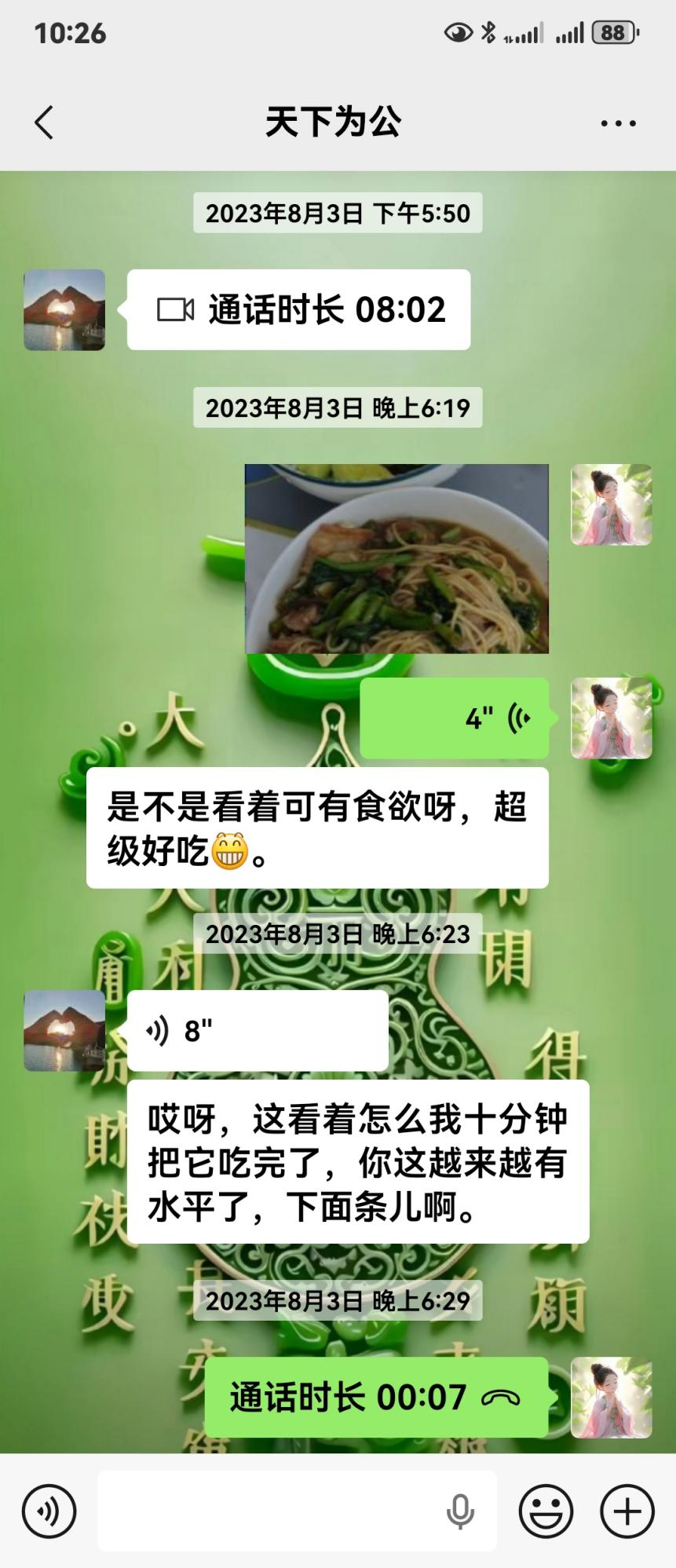676x1568 pixels.
Task: Play the 8-second voice message
Action: pyautogui.click(x=258, y=1031)
